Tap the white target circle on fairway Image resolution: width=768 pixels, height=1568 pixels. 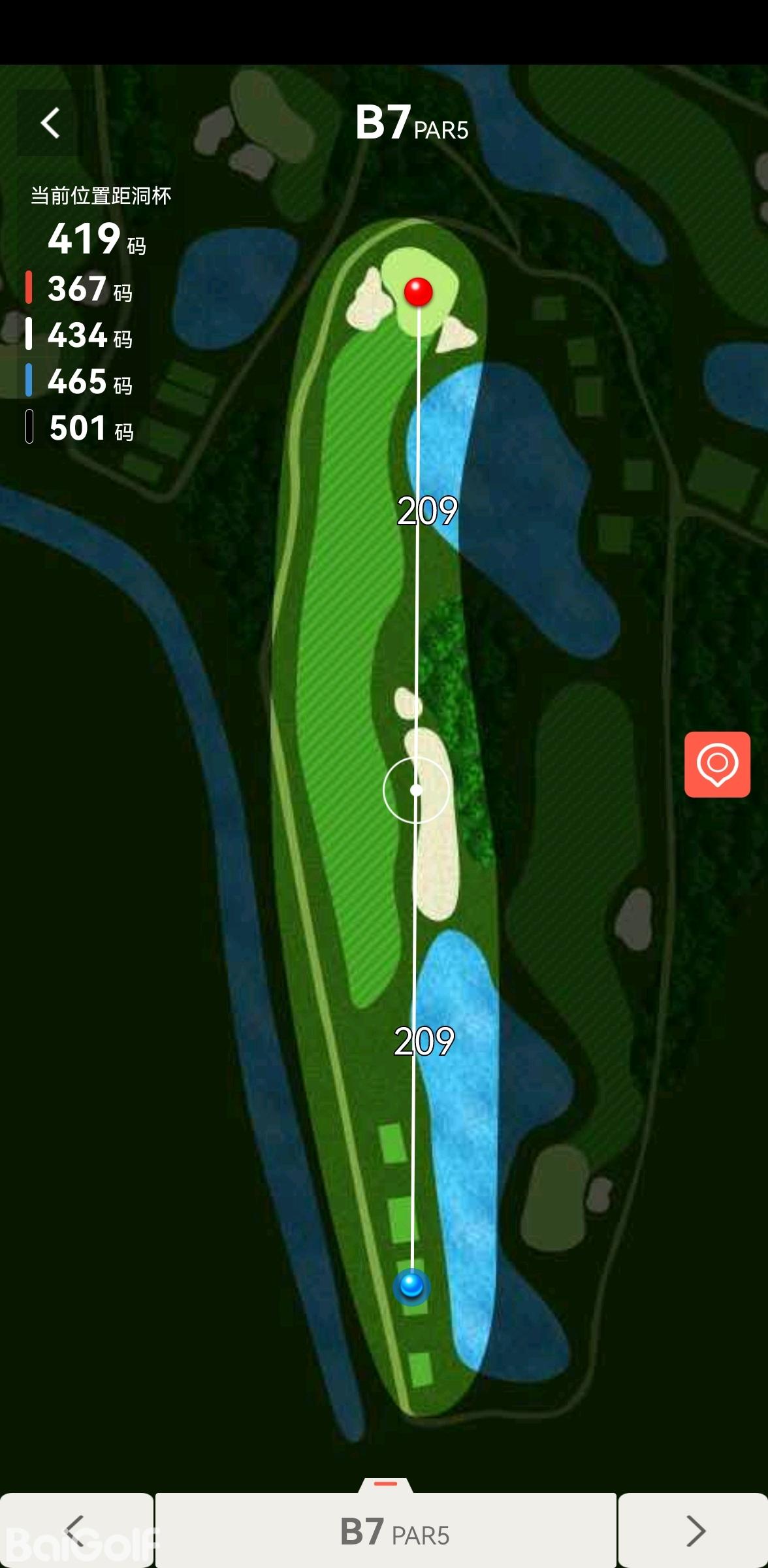pyautogui.click(x=416, y=791)
